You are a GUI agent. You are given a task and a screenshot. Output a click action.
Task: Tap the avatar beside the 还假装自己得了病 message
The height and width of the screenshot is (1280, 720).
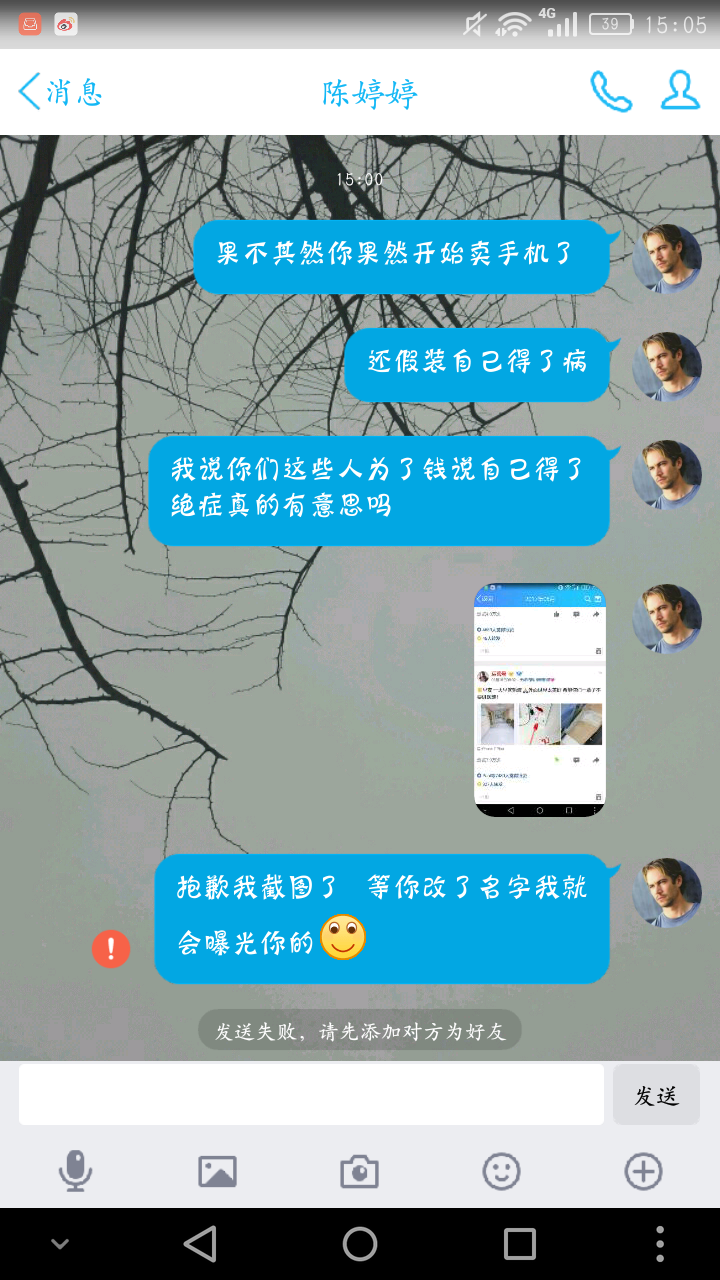666,366
